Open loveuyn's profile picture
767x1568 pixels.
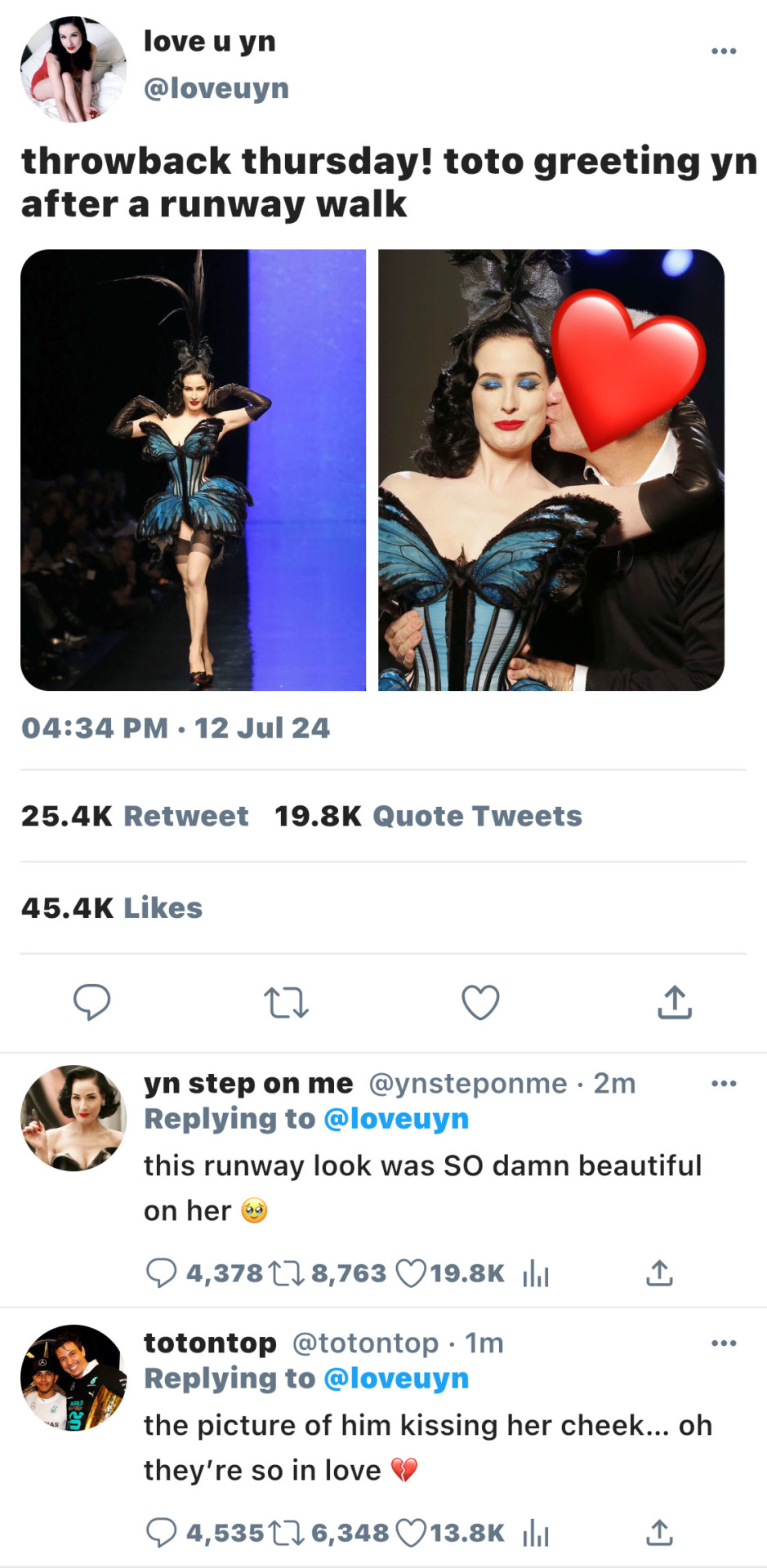[74, 69]
